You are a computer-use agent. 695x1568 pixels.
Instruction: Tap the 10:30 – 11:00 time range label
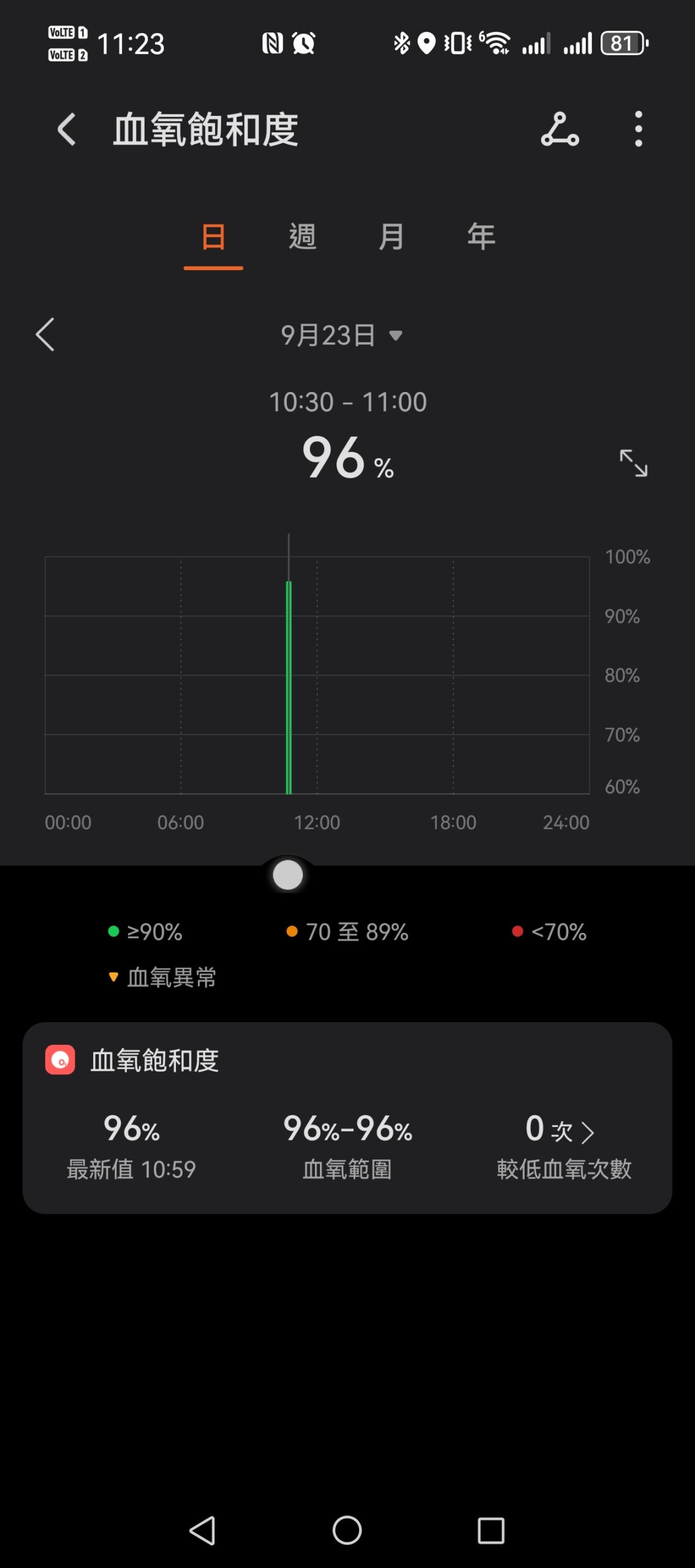click(x=348, y=401)
